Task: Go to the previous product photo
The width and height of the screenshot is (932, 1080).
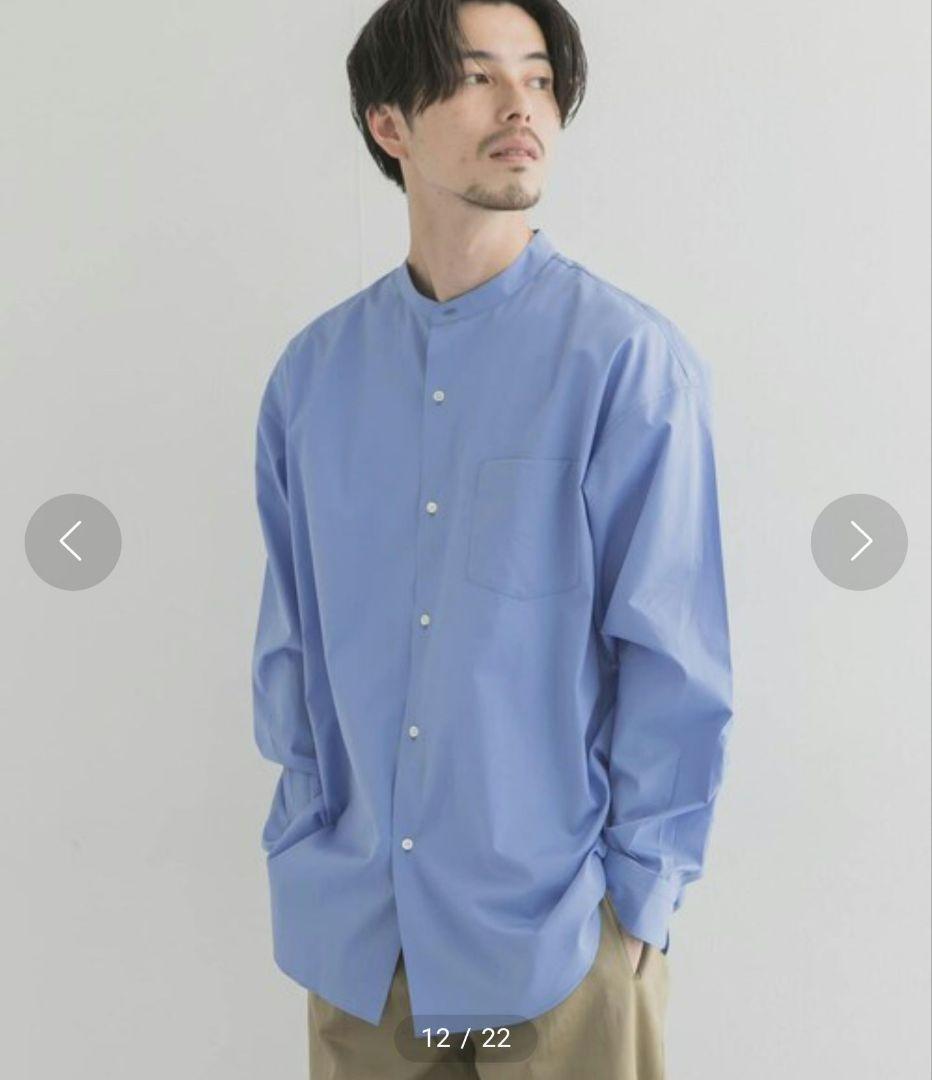Action: [73, 541]
